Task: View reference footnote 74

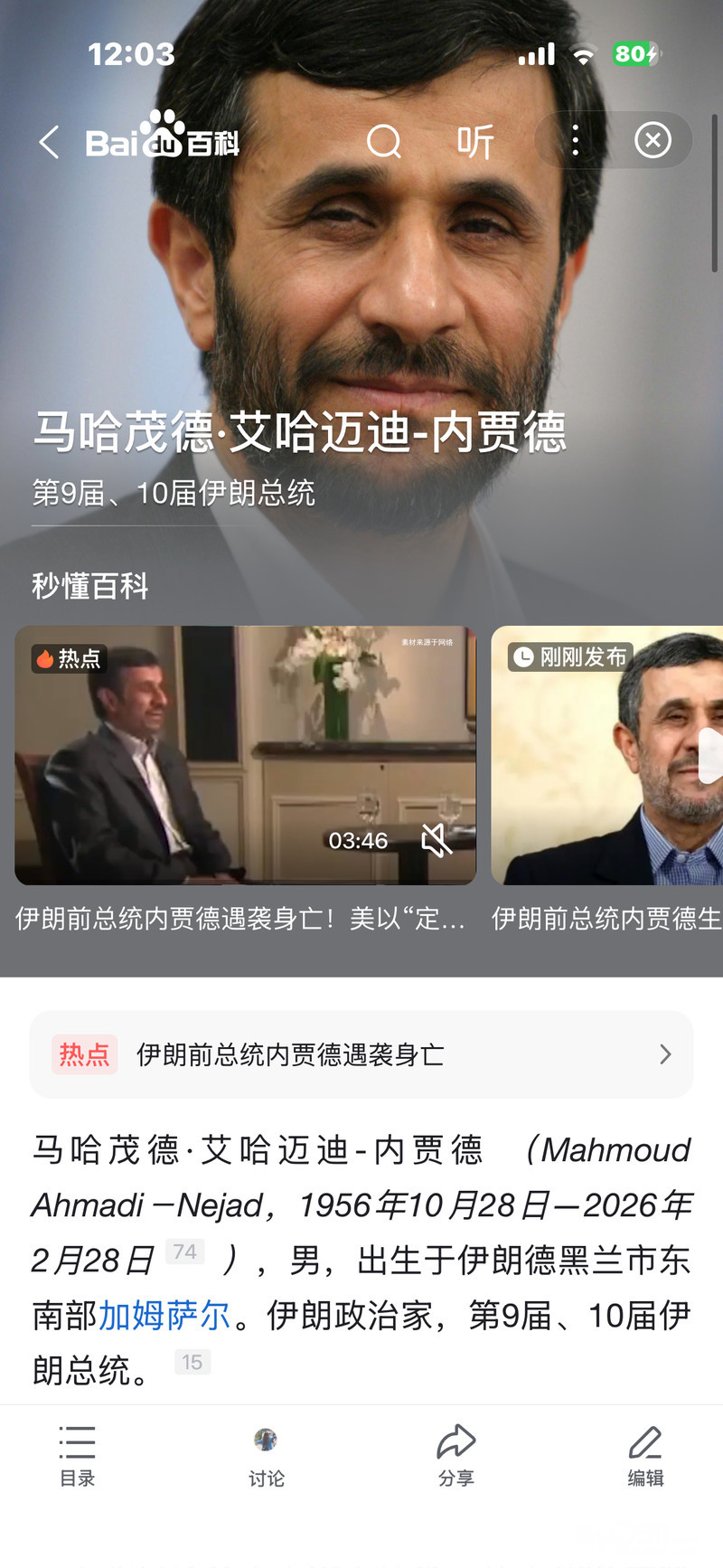Action: coord(185,1252)
